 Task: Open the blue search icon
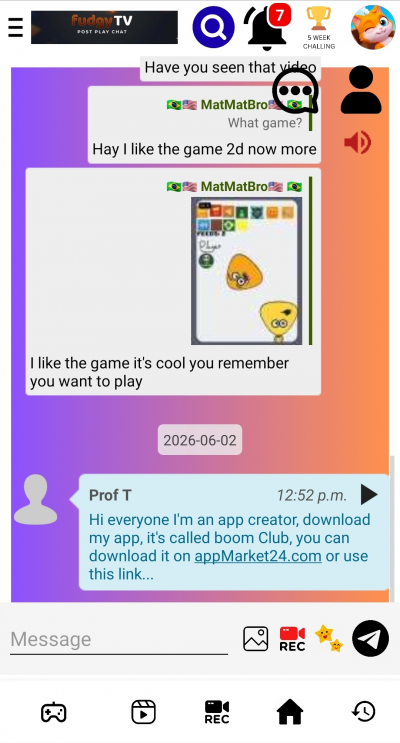click(x=213, y=27)
